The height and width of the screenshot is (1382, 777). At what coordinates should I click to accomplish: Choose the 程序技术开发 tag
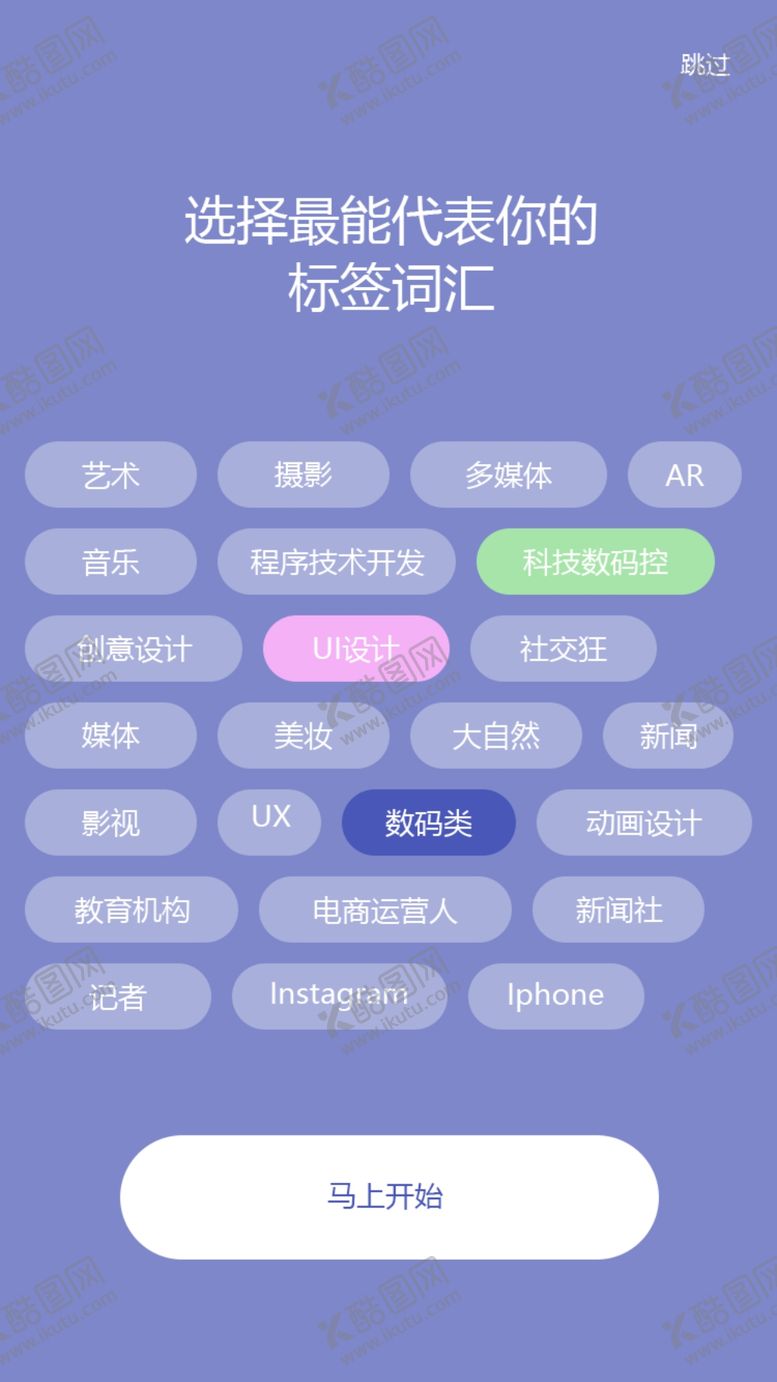pyautogui.click(x=337, y=561)
